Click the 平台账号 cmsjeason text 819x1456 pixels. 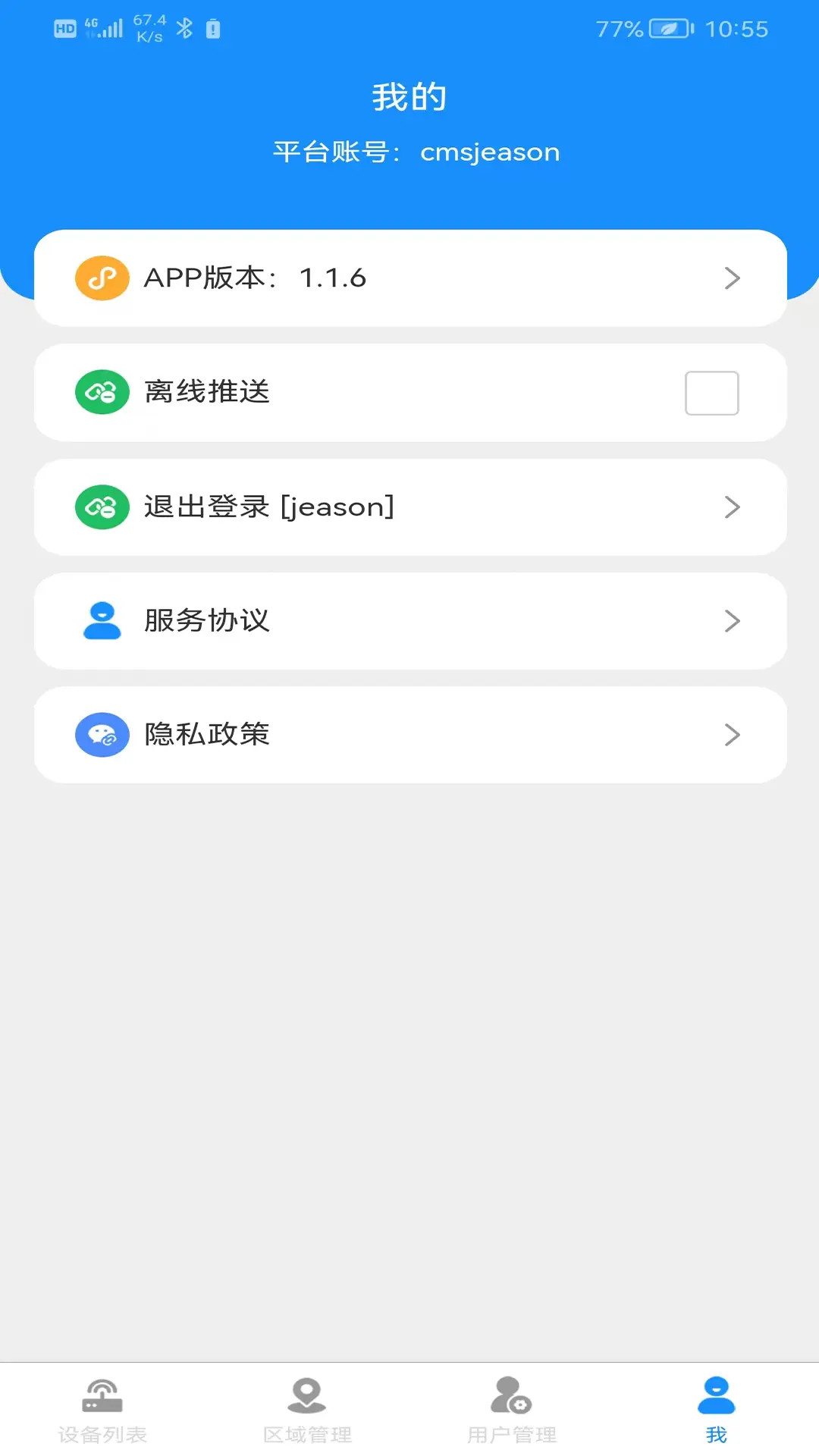tap(416, 152)
